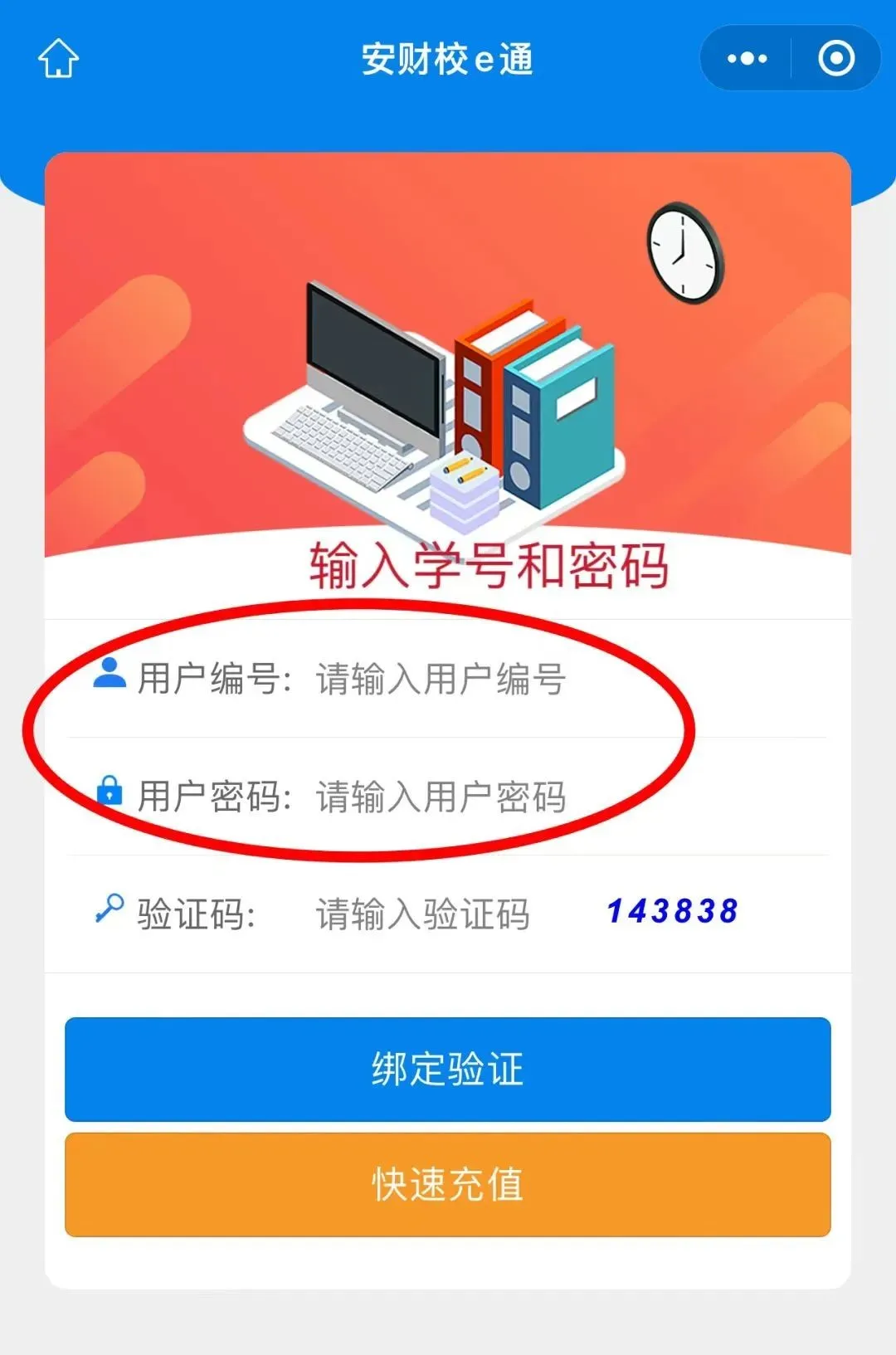Select the 用户密码 password input field

[x=440, y=797]
